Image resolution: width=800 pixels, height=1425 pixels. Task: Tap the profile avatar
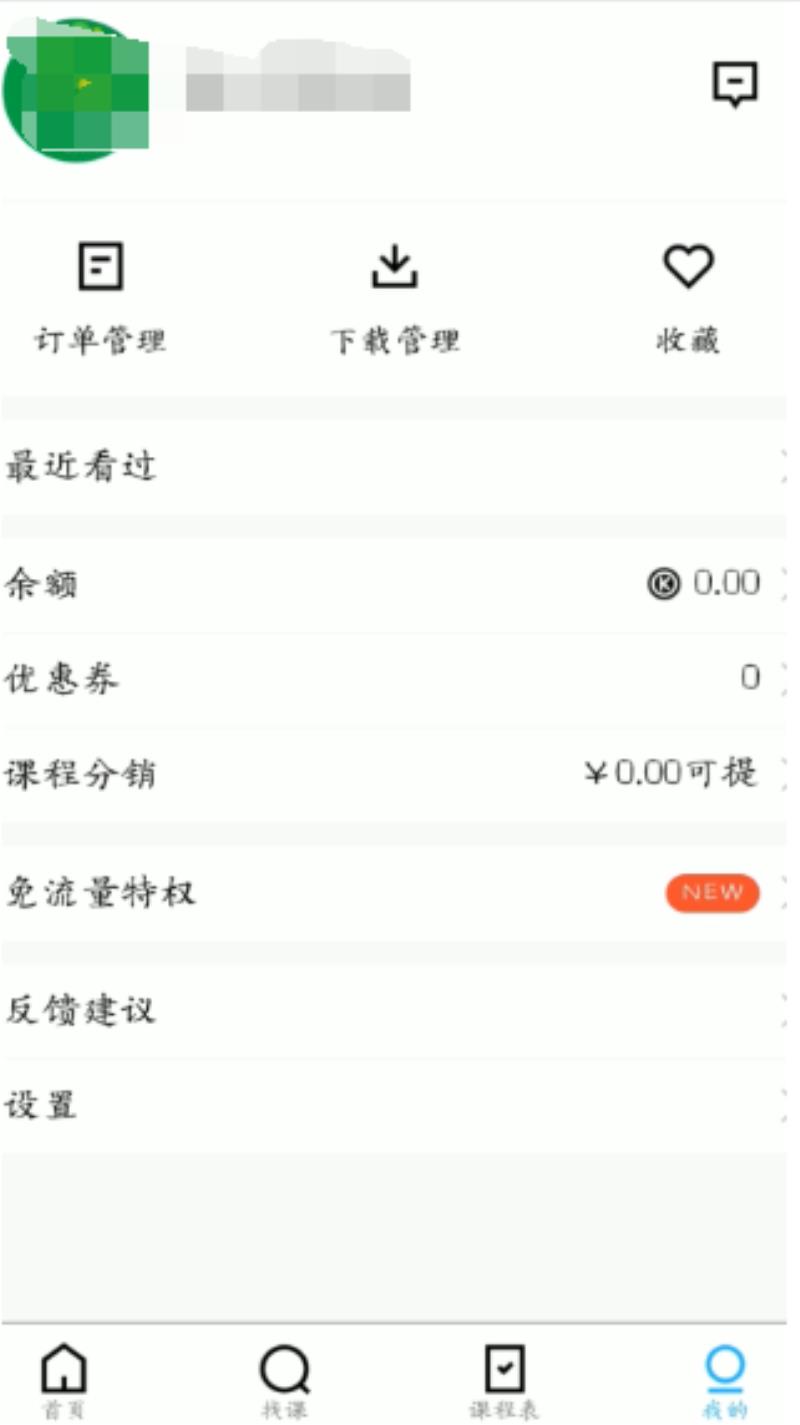[76, 89]
